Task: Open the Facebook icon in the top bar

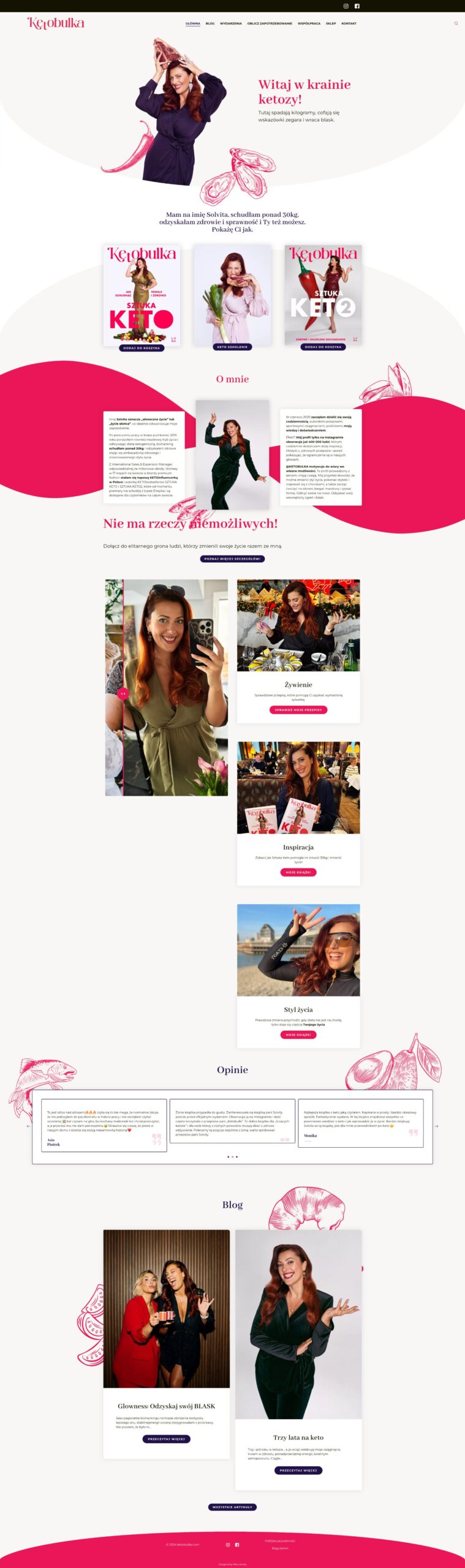Action: (357, 6)
